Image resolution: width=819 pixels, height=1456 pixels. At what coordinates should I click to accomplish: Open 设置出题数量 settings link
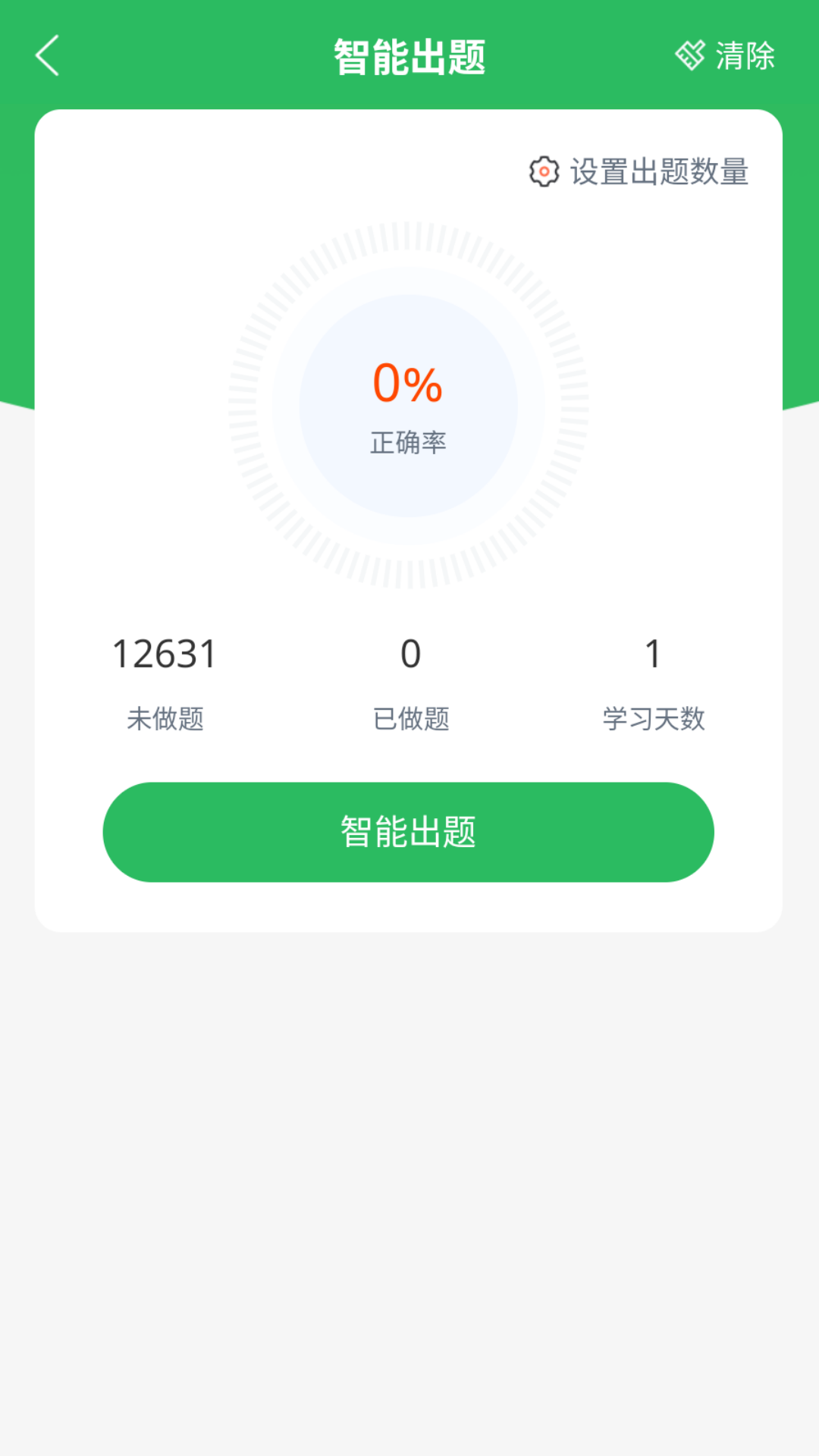[659, 173]
